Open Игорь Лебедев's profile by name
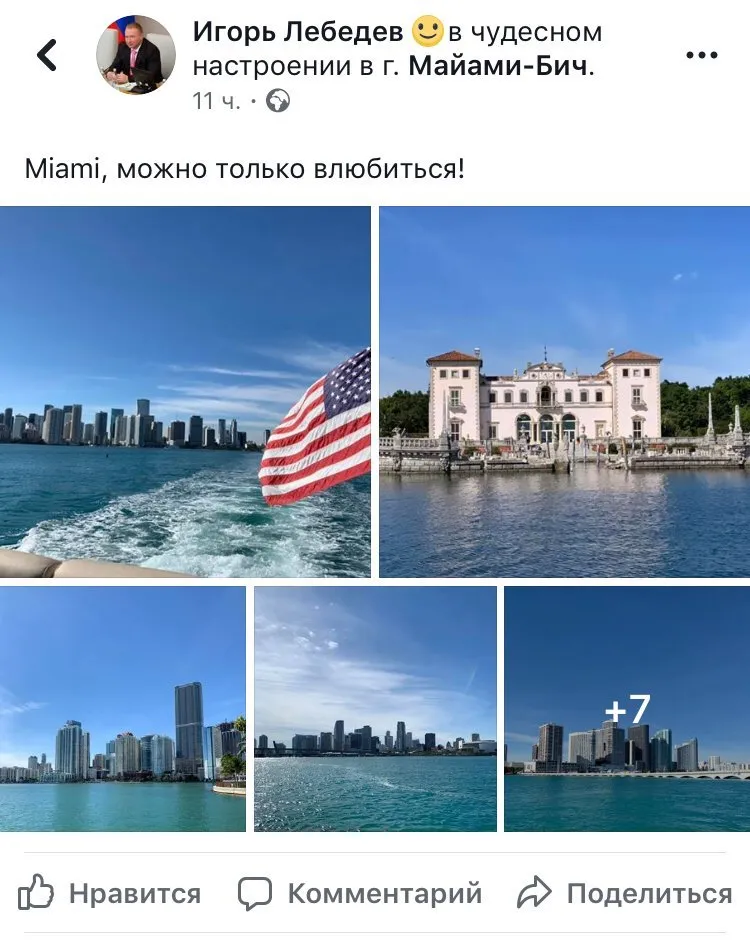Viewport: 750px width, 946px height. tap(299, 32)
